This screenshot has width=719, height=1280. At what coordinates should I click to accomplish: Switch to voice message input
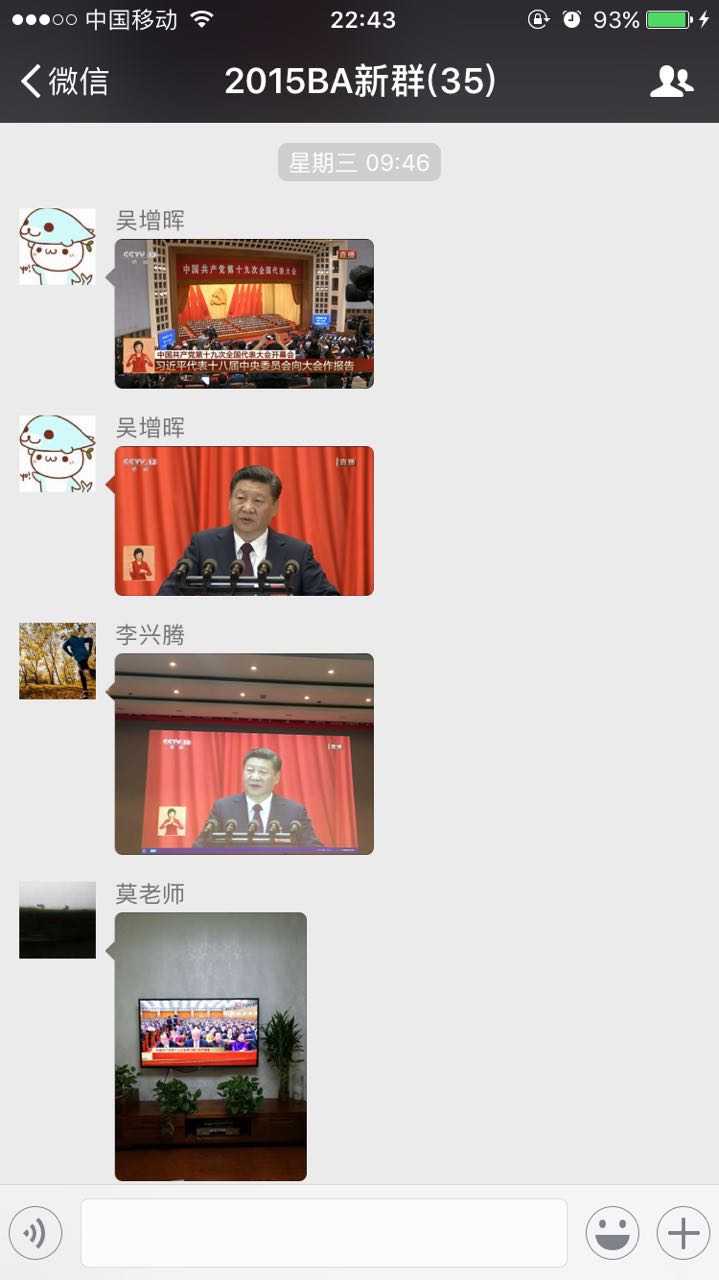click(35, 1233)
